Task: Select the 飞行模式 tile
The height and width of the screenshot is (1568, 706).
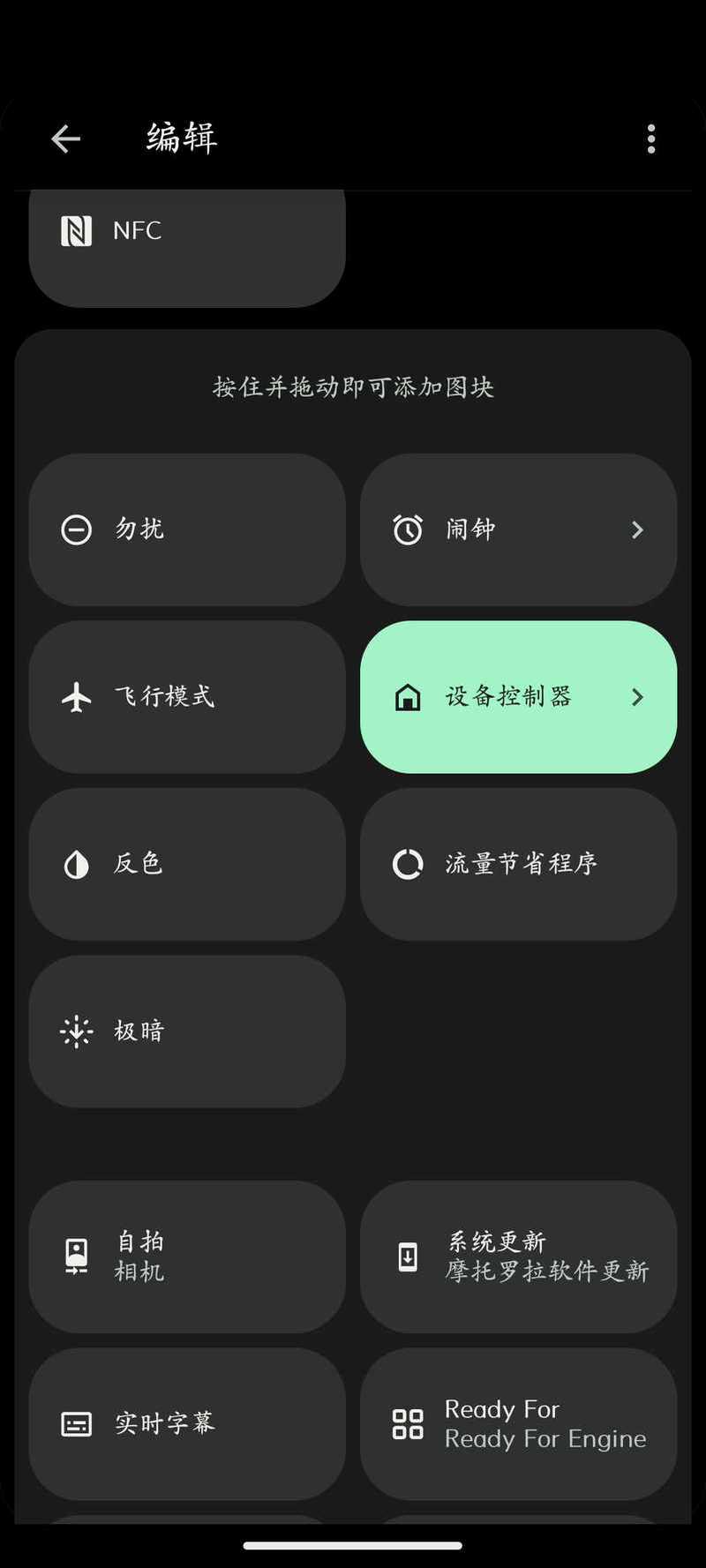Action: pos(187,697)
